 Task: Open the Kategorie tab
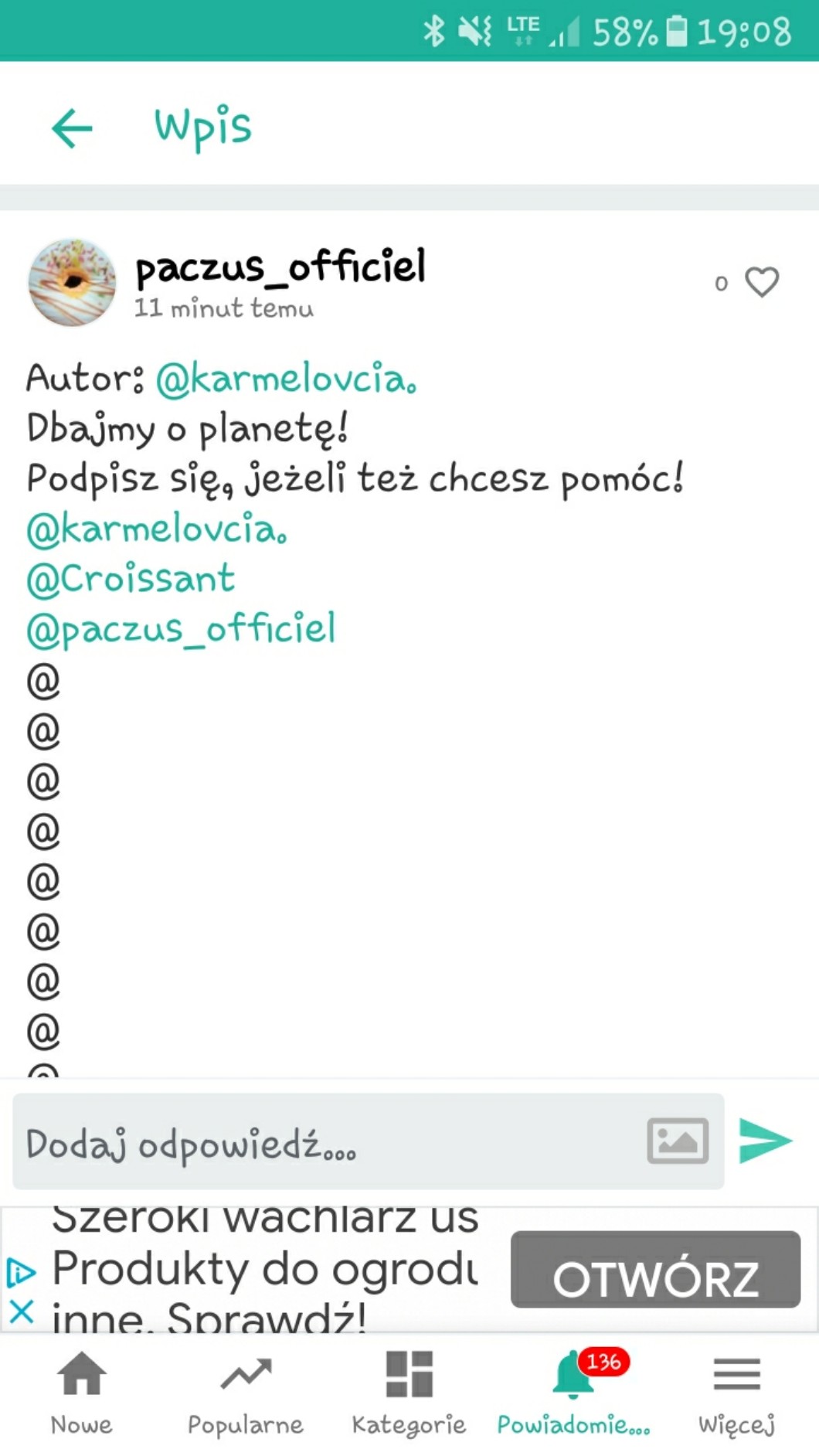point(409,1393)
